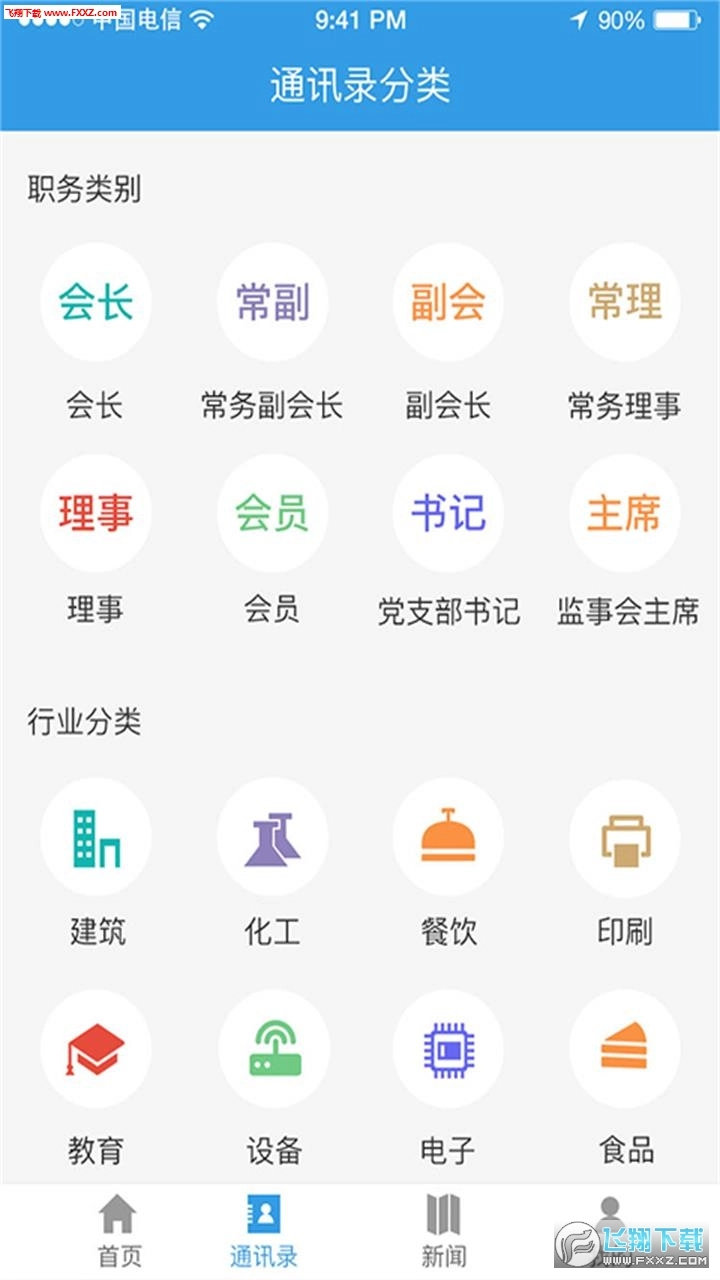Tap the 常副 vice president circle badge
The width and height of the screenshot is (720, 1280).
(x=272, y=302)
